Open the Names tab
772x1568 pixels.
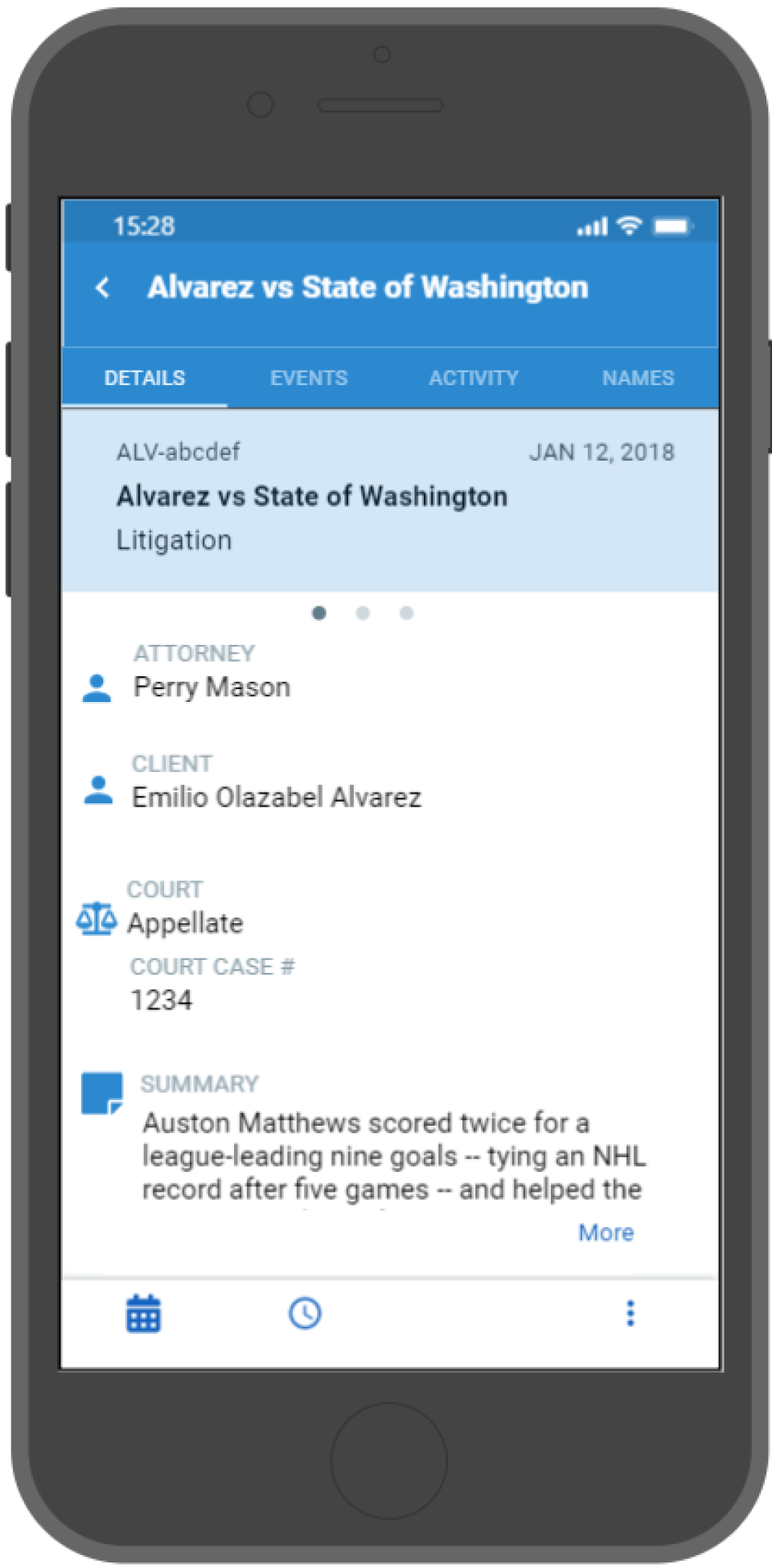[638, 378]
